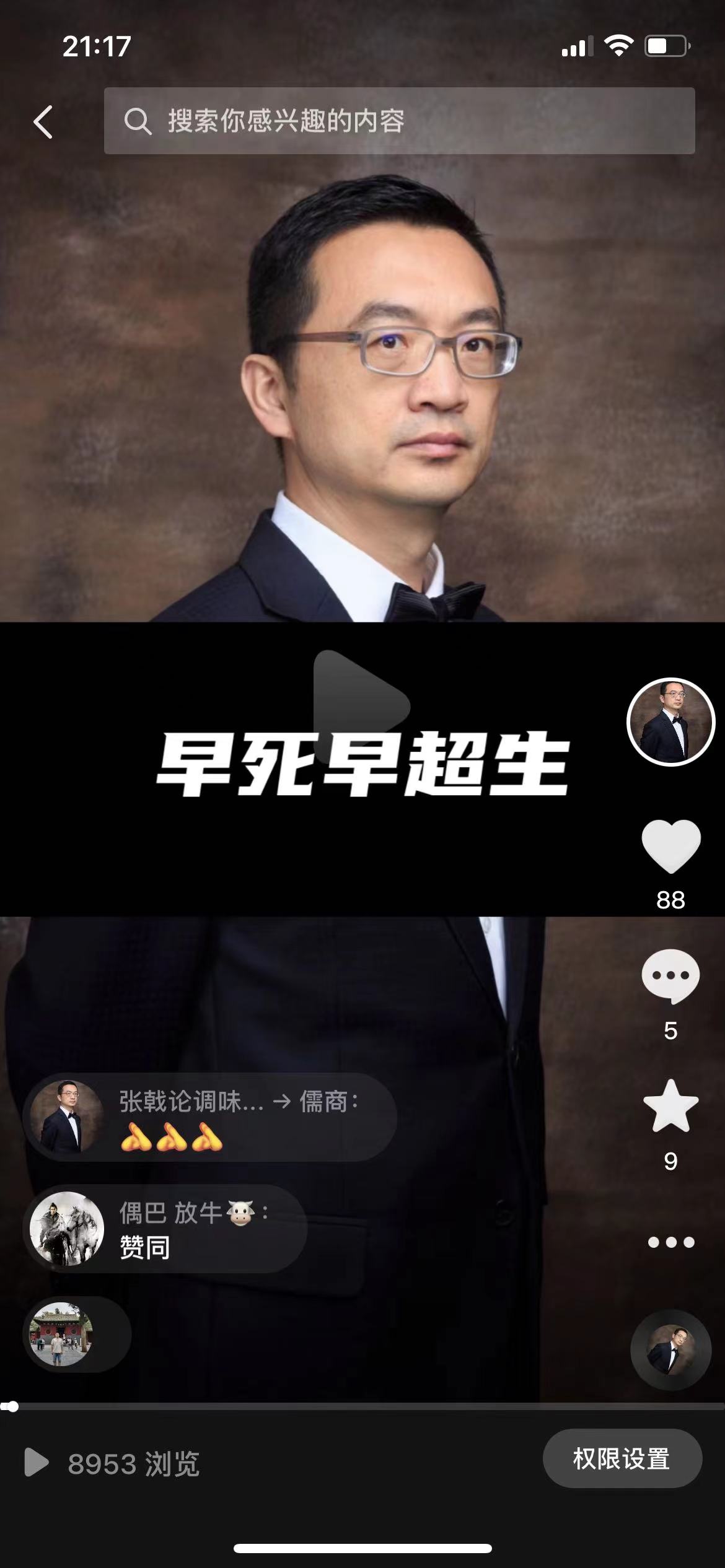This screenshot has height=1568, width=725.
Task: Play the paused video
Action: pyautogui.click(x=362, y=706)
